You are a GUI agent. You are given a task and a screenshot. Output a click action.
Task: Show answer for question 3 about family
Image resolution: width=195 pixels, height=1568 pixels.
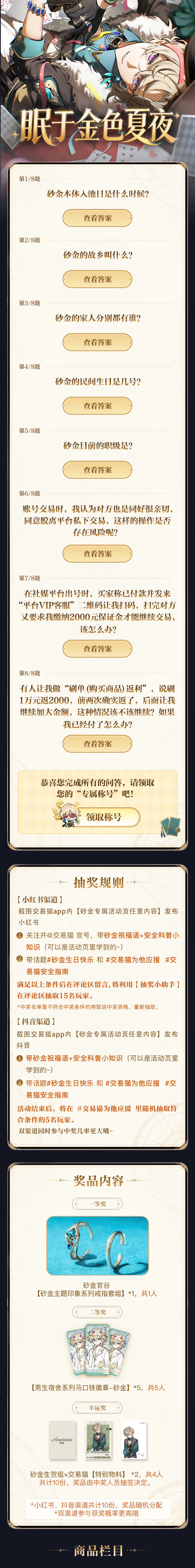97,342
